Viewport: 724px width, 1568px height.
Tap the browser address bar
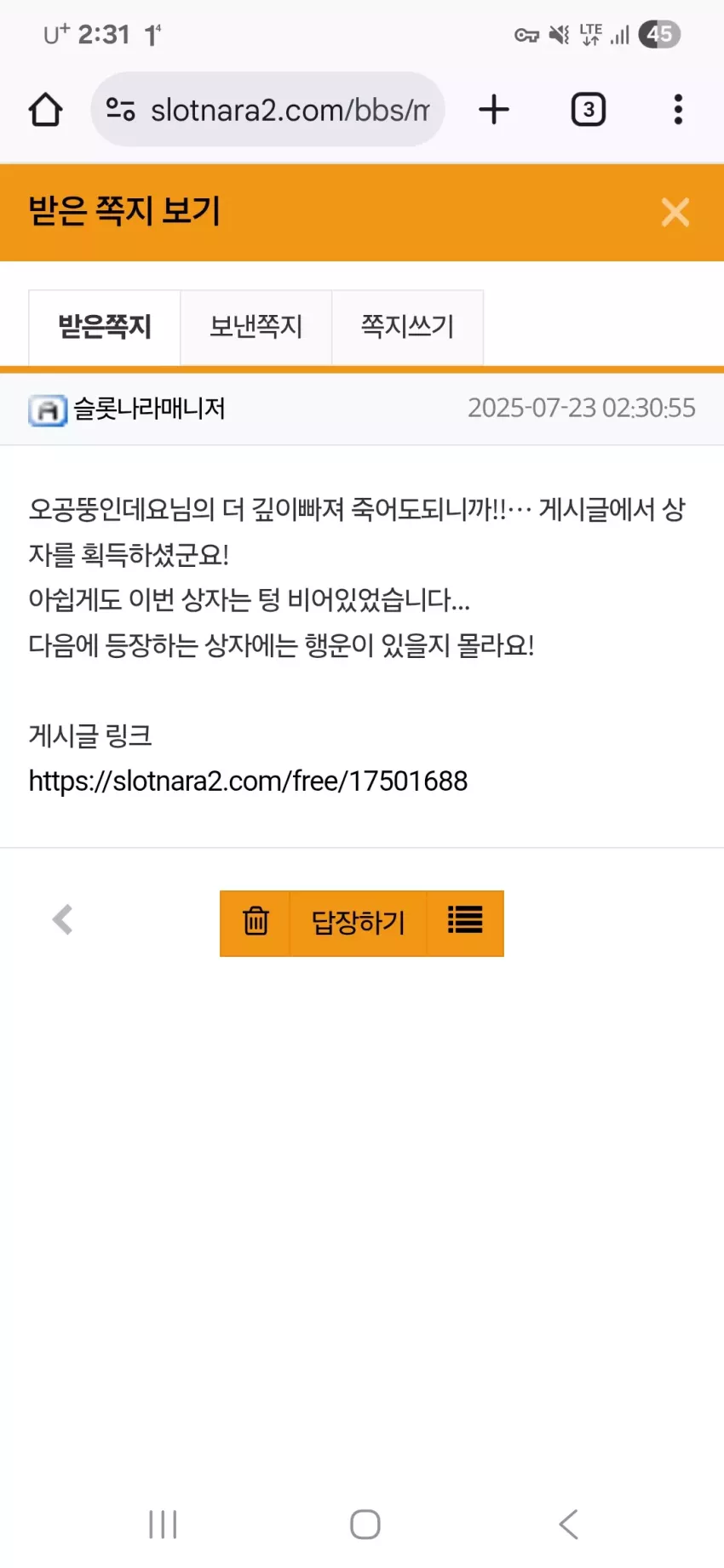coord(267,110)
